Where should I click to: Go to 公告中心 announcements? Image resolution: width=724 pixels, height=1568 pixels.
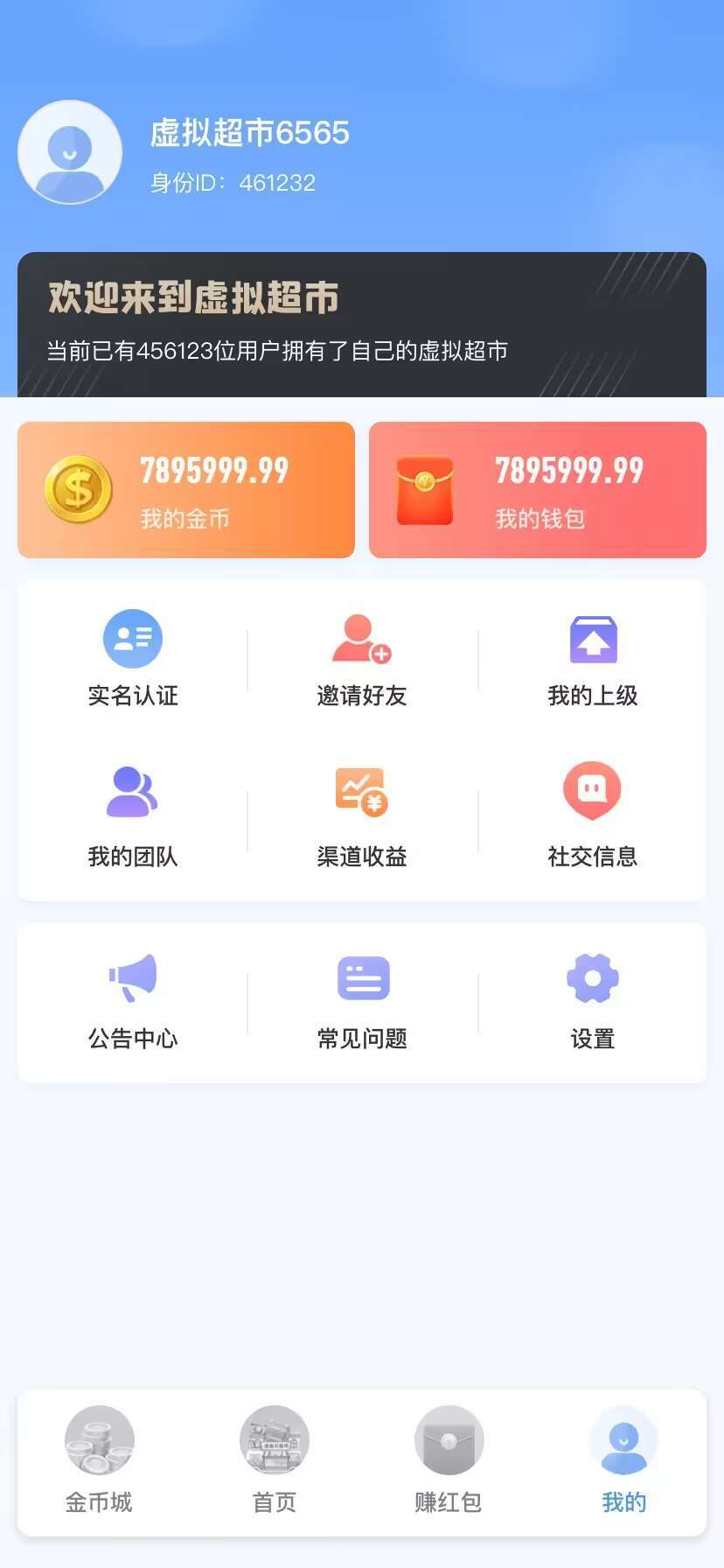(133, 1001)
